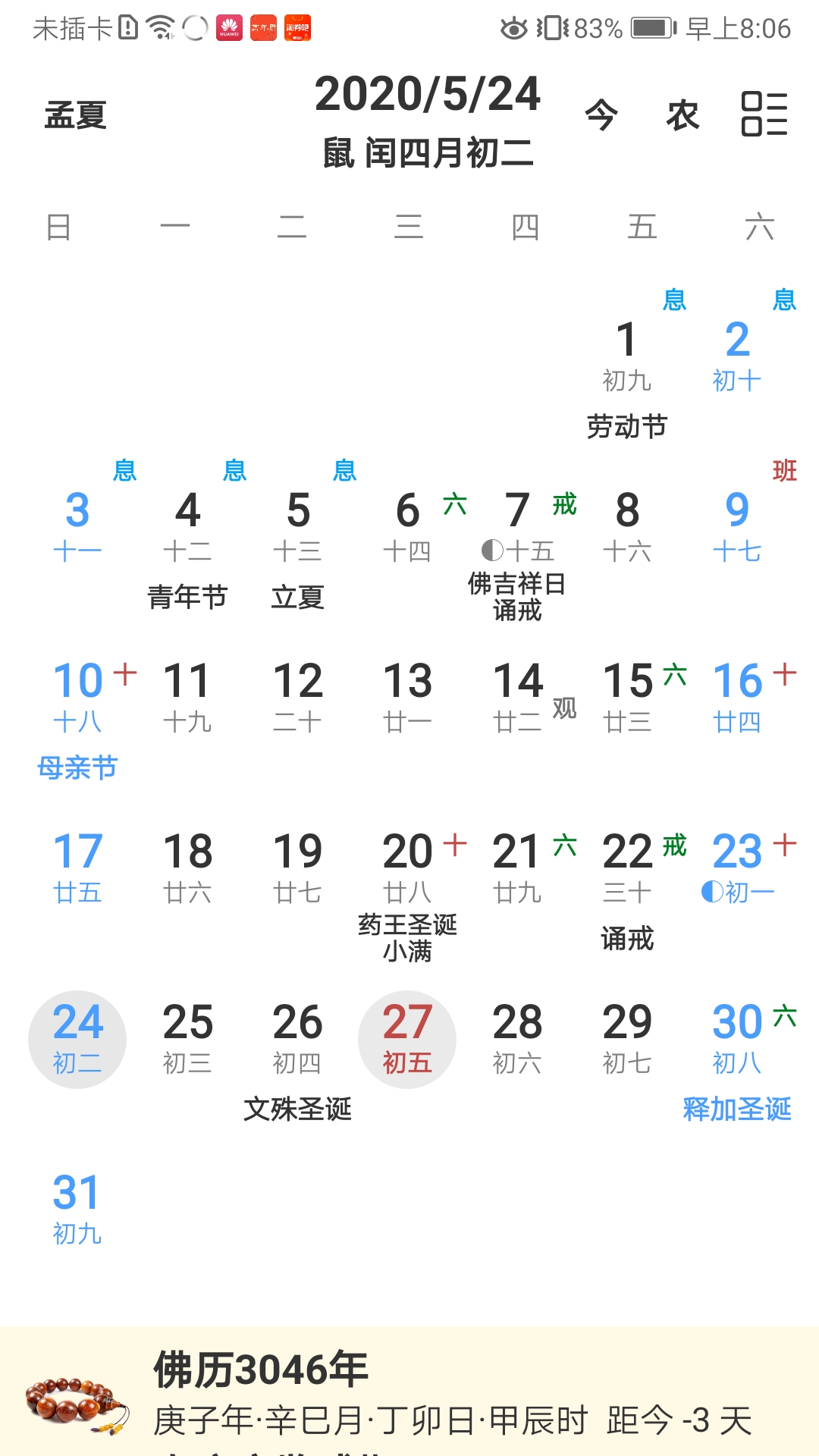This screenshot has height=1456, width=819.
Task: Select May 18 on the calendar
Action: [x=187, y=869]
